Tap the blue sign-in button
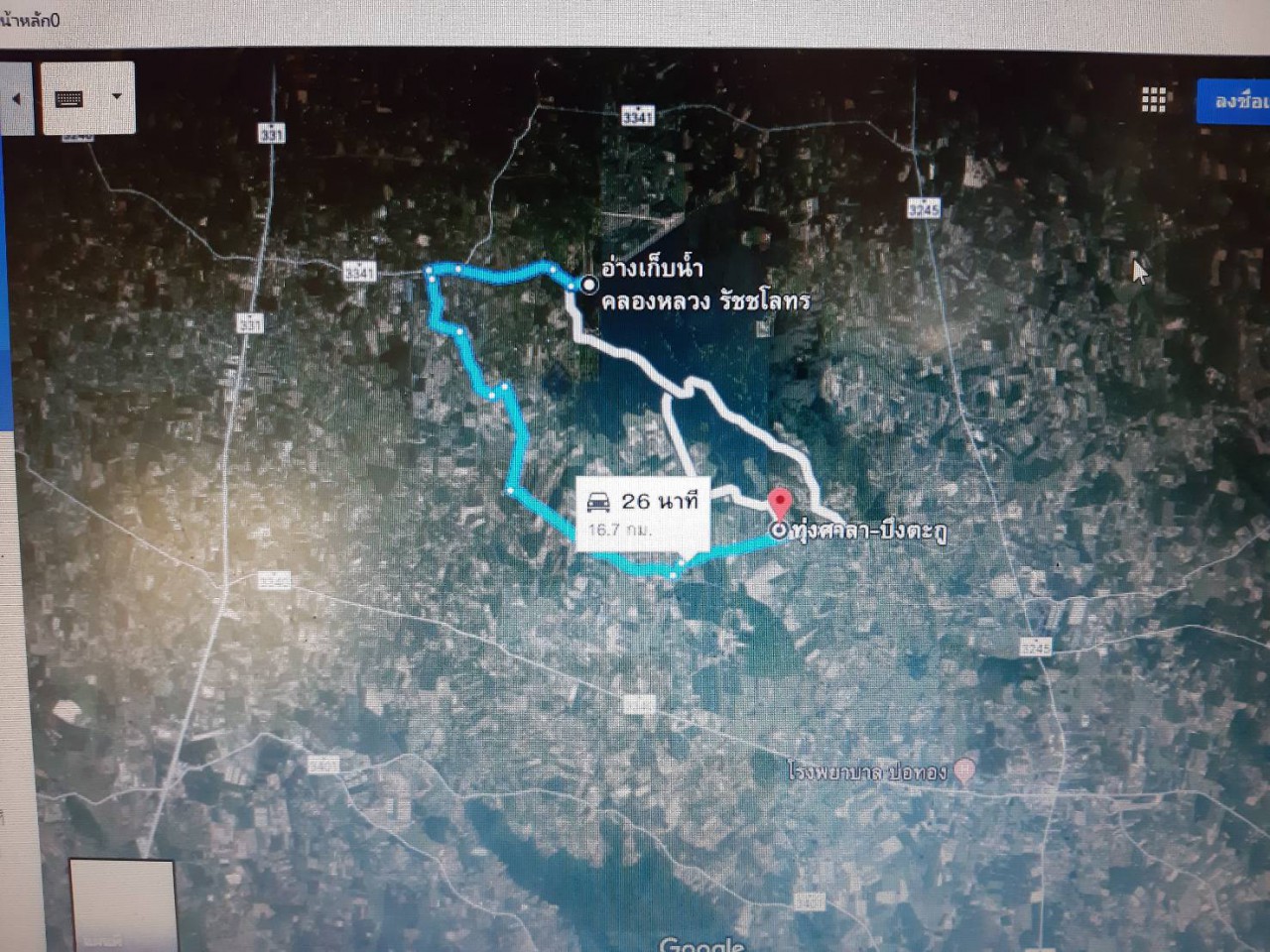The image size is (1270, 952). pos(1235,102)
